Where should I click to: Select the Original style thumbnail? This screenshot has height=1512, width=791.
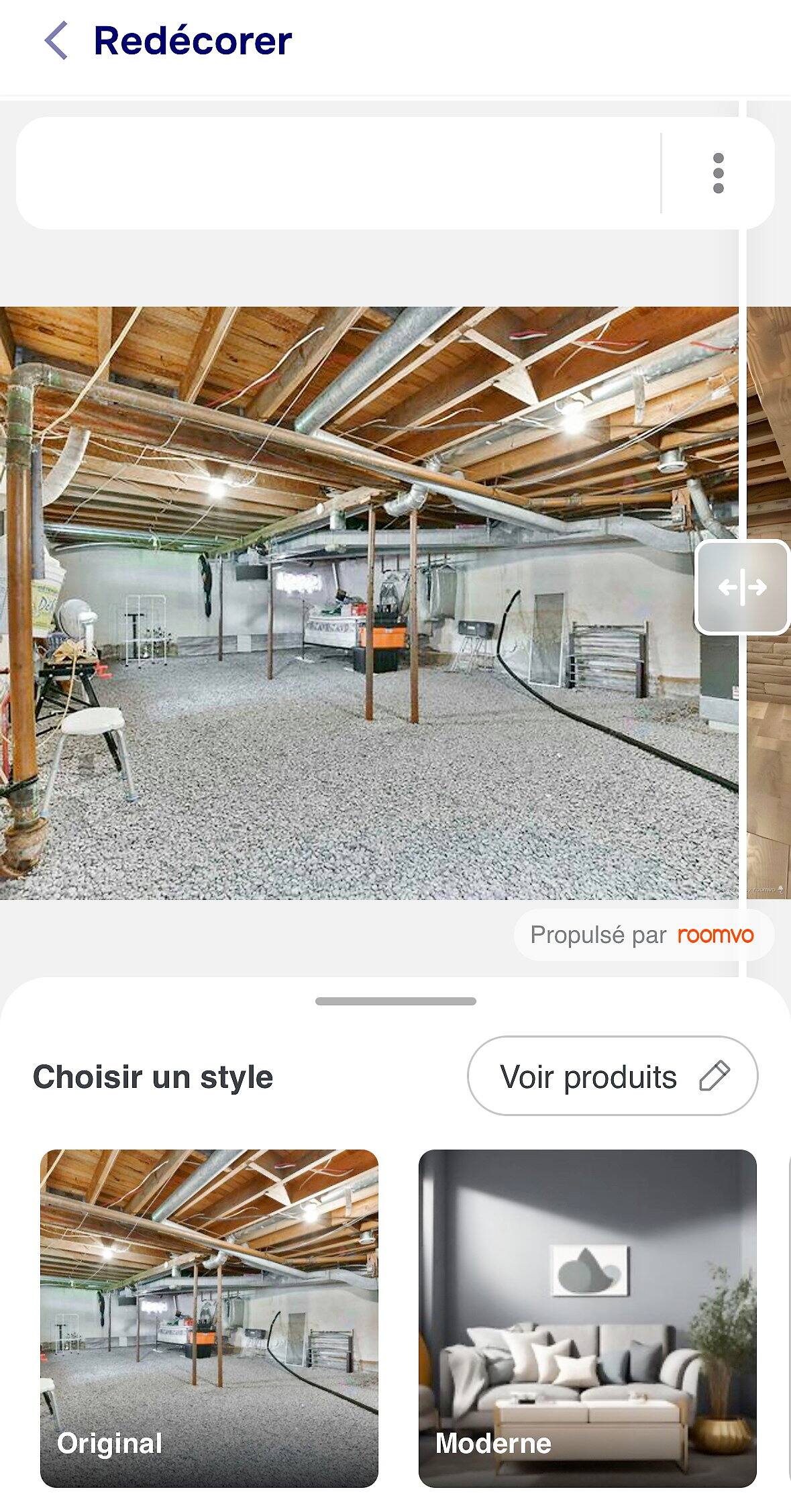tap(209, 1318)
